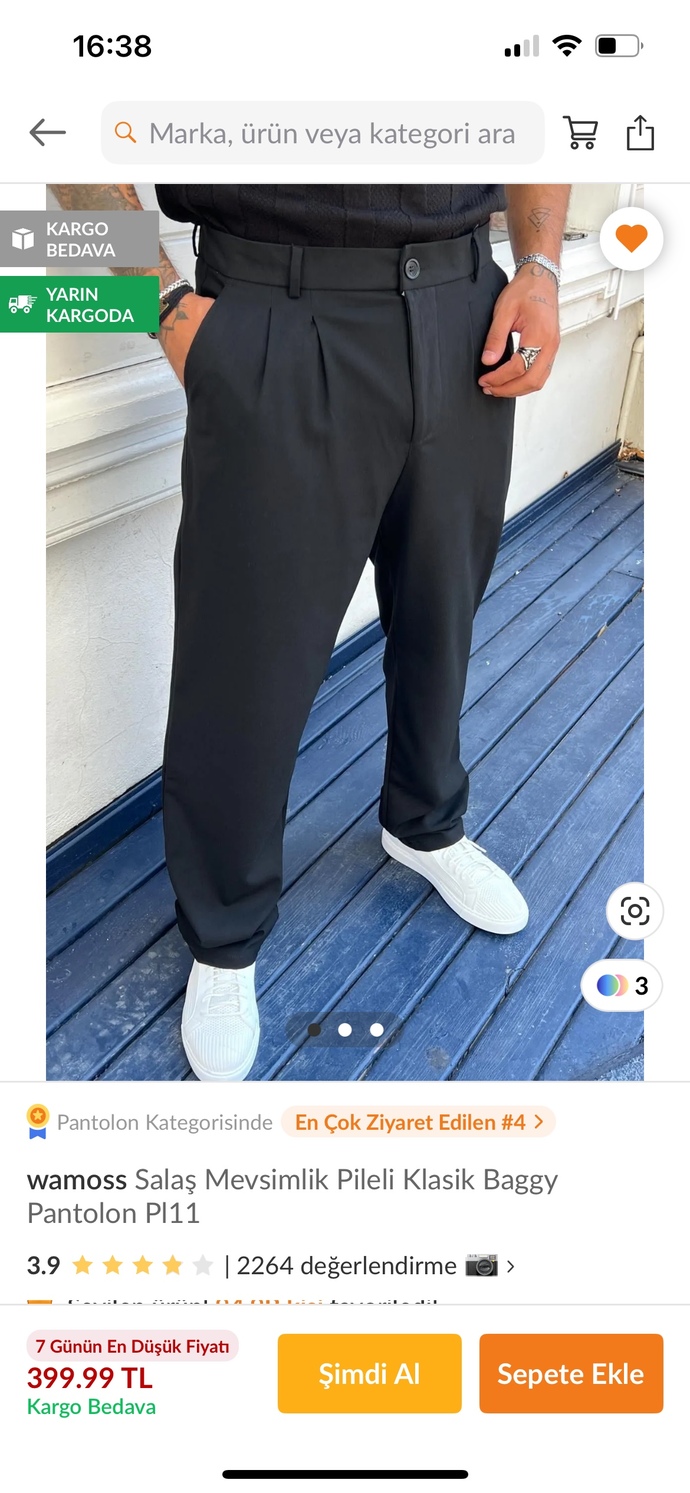Open the Marka, ürün veya kategori search field

(323, 133)
